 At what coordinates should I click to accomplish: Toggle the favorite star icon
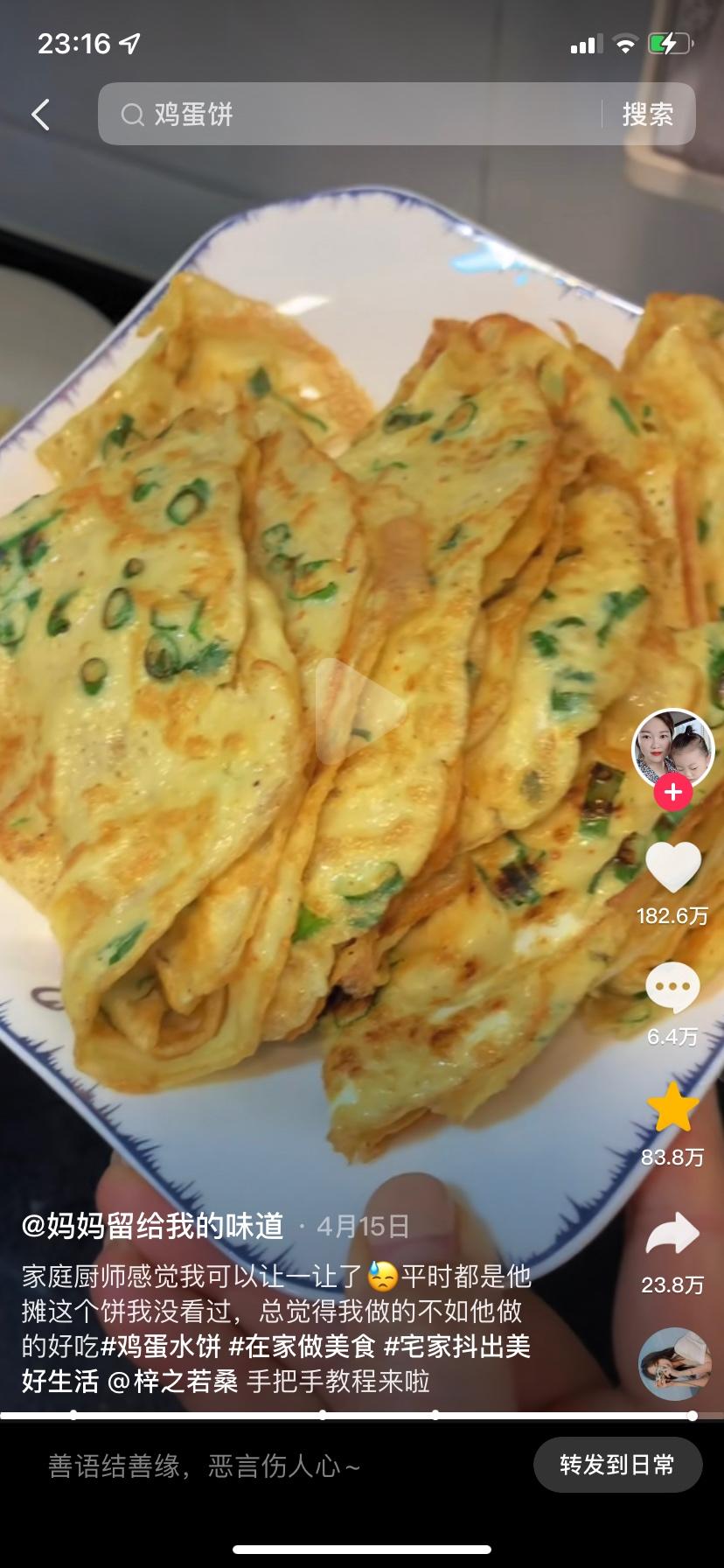click(672, 1108)
